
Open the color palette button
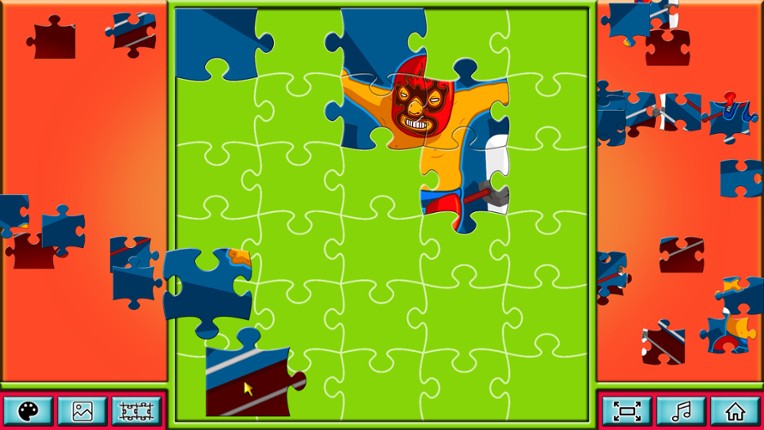(x=28, y=410)
